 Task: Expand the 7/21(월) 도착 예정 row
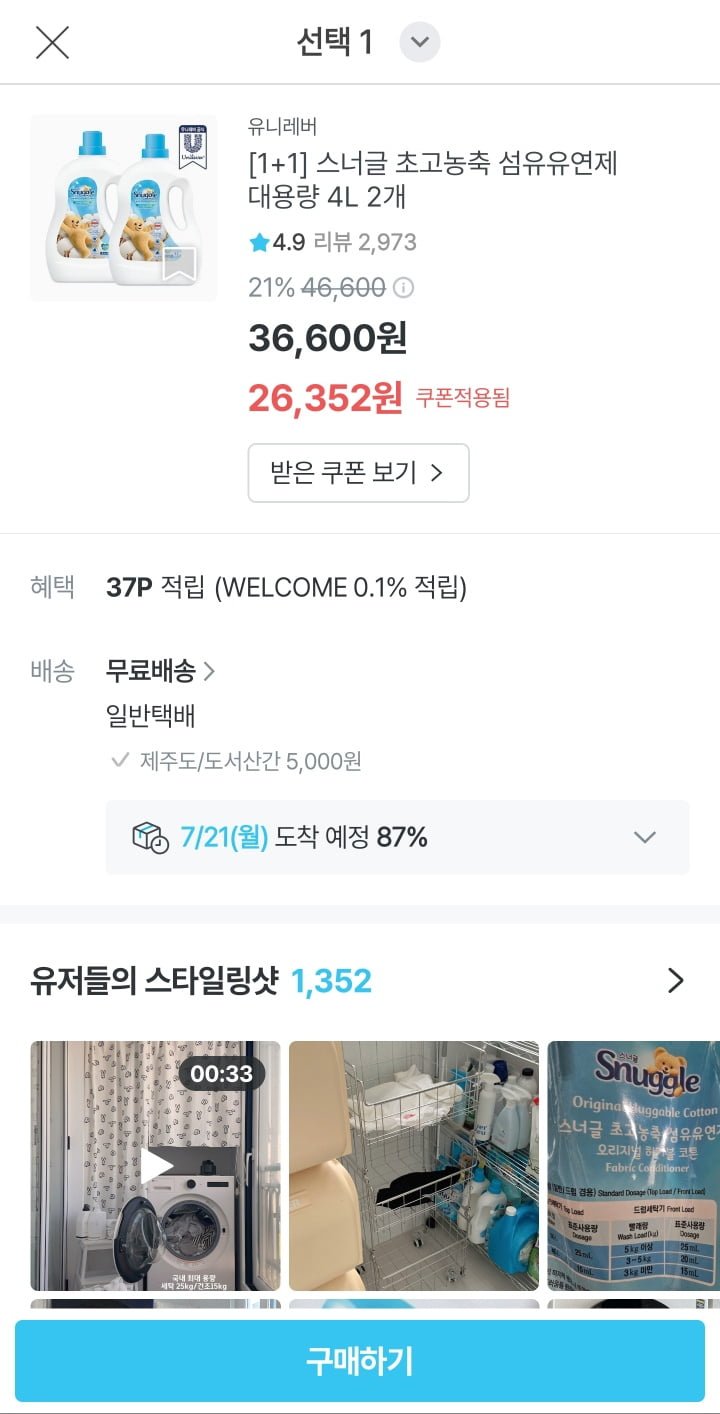(x=645, y=837)
